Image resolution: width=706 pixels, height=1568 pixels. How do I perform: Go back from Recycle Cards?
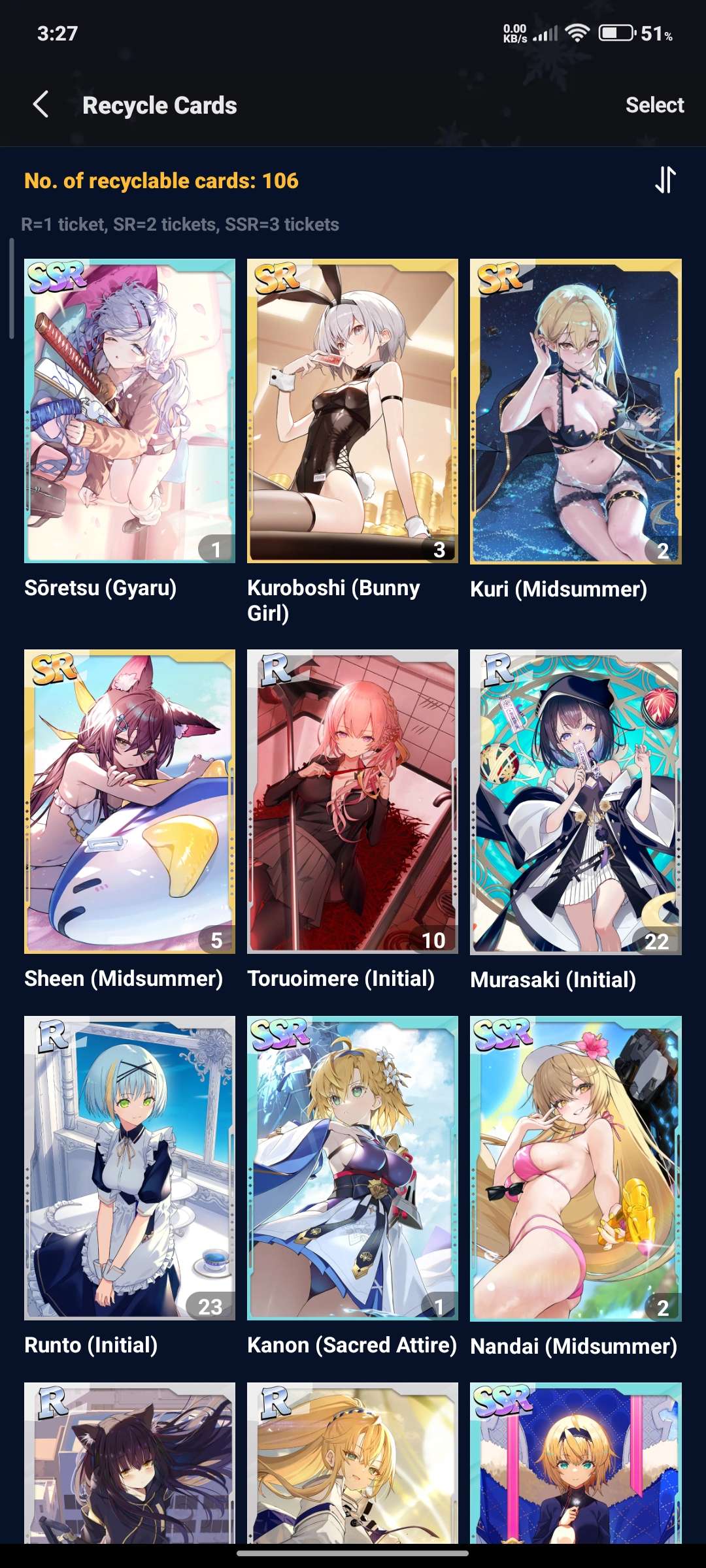coord(41,105)
